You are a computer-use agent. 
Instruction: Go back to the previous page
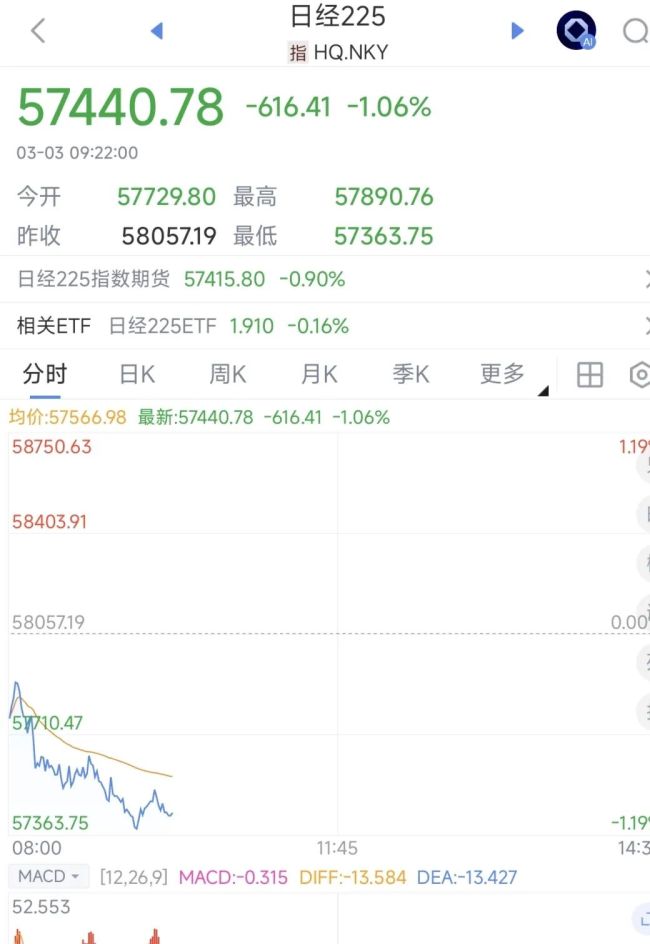pyautogui.click(x=38, y=31)
